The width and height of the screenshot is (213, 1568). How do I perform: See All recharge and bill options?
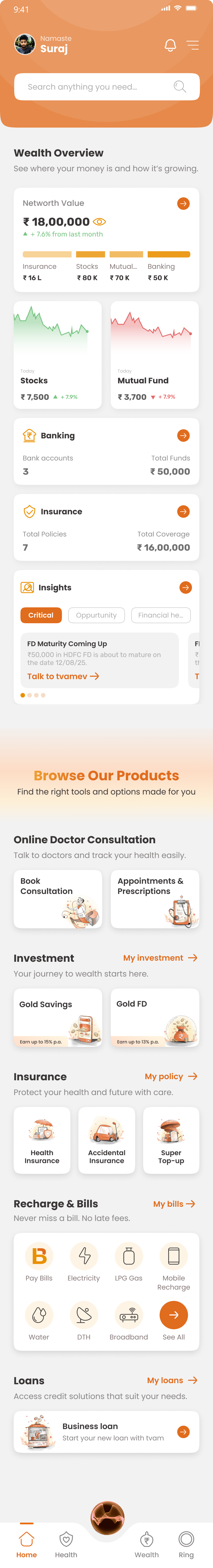[173, 1320]
